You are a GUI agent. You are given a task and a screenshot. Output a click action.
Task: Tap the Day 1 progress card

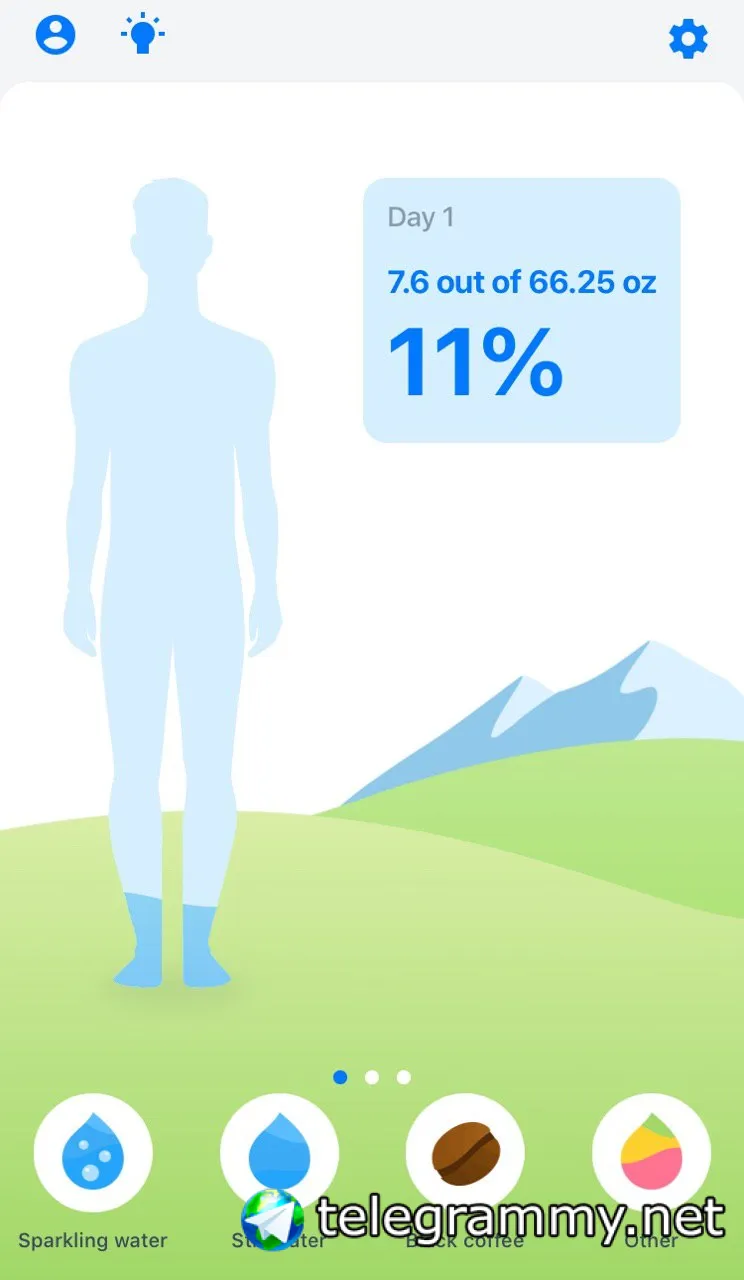[521, 310]
